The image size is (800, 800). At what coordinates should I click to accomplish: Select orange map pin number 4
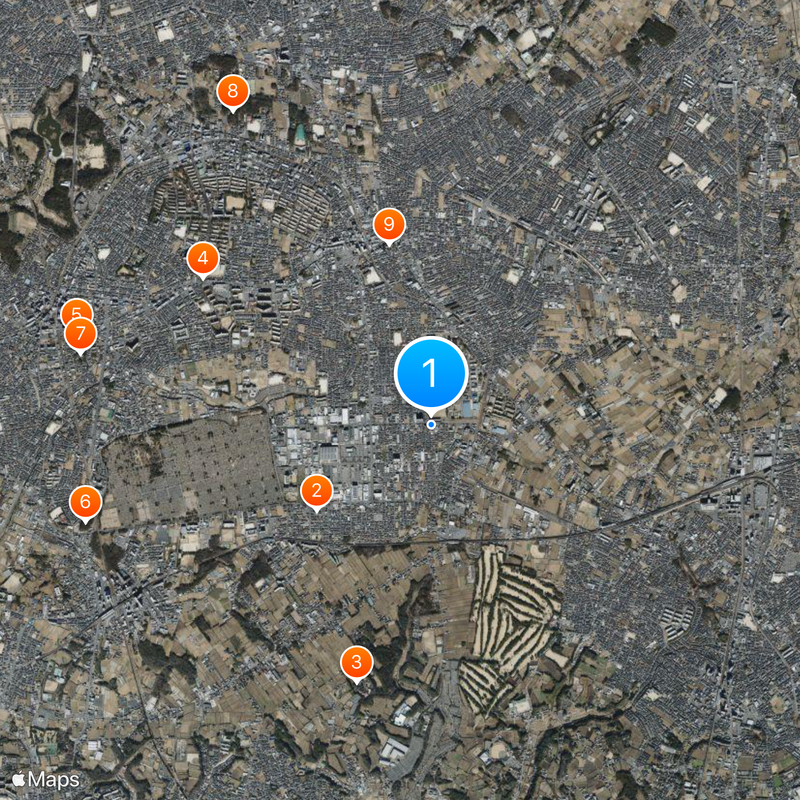coord(203,259)
